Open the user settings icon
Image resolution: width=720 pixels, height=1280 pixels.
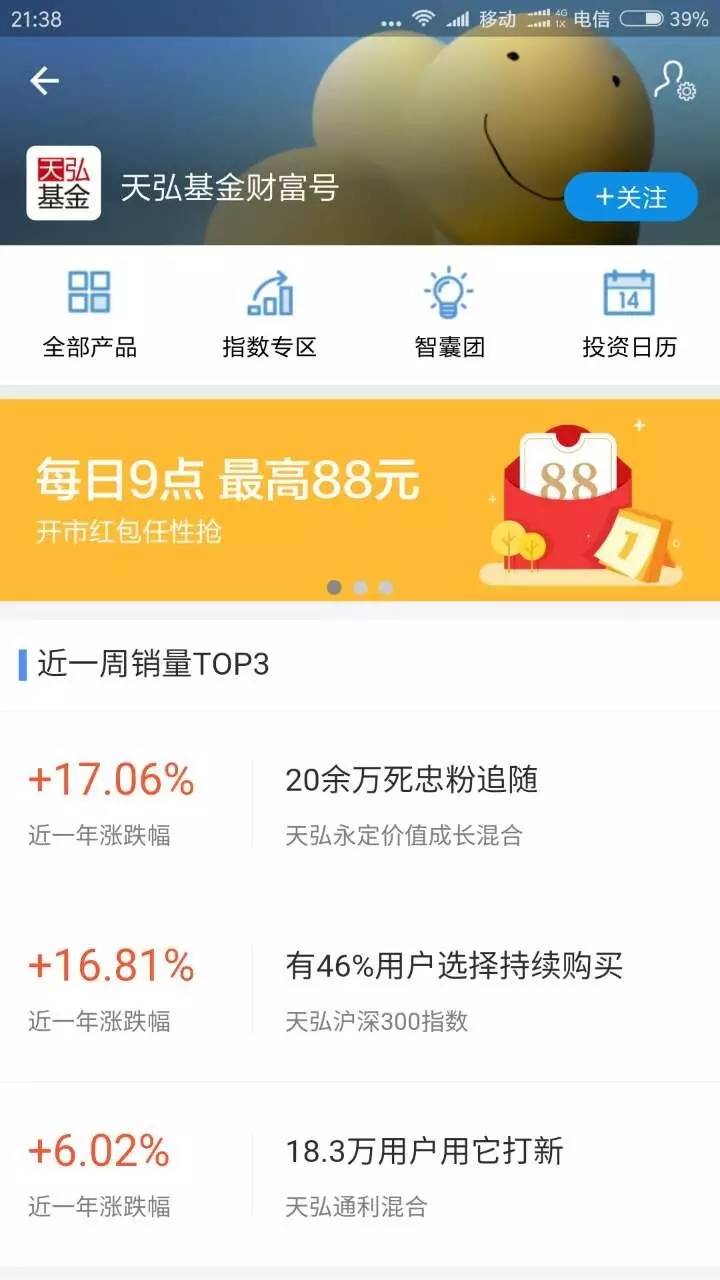point(674,81)
